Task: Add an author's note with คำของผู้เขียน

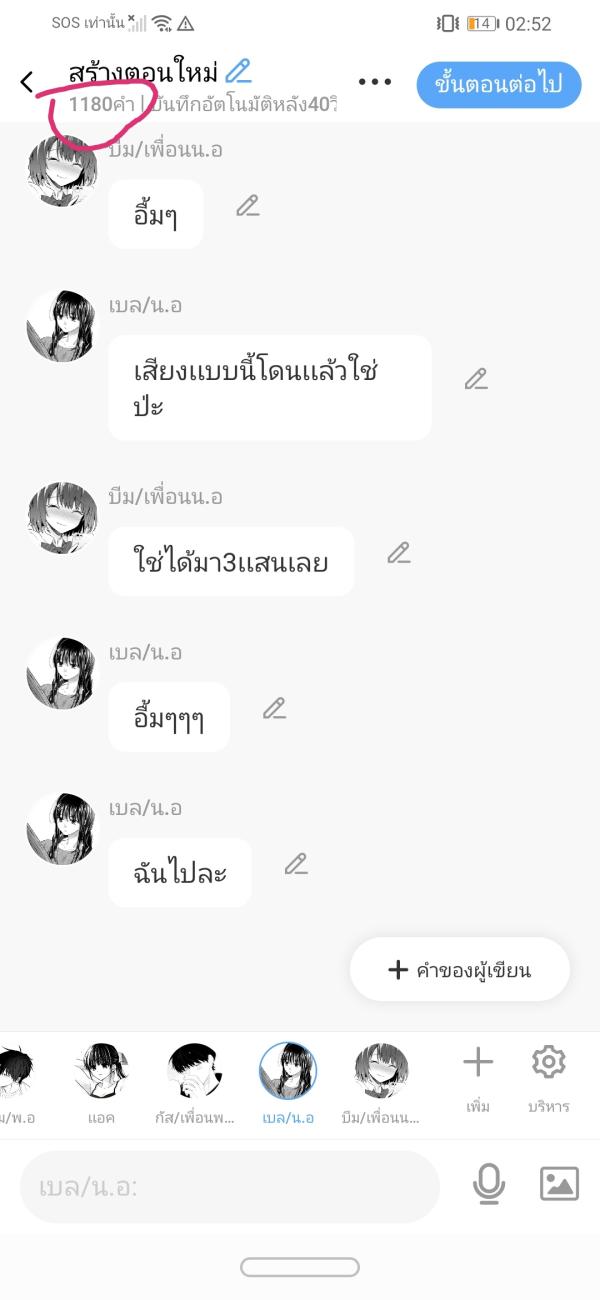Action: [460, 969]
